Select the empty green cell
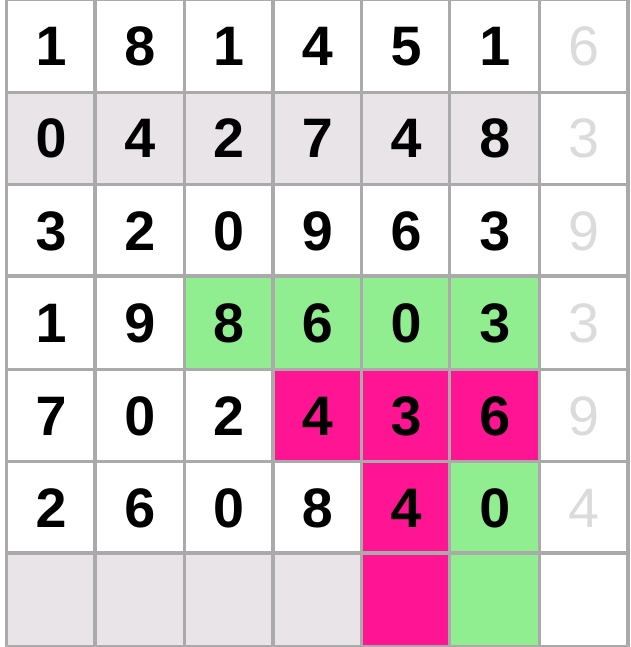 coord(494,599)
